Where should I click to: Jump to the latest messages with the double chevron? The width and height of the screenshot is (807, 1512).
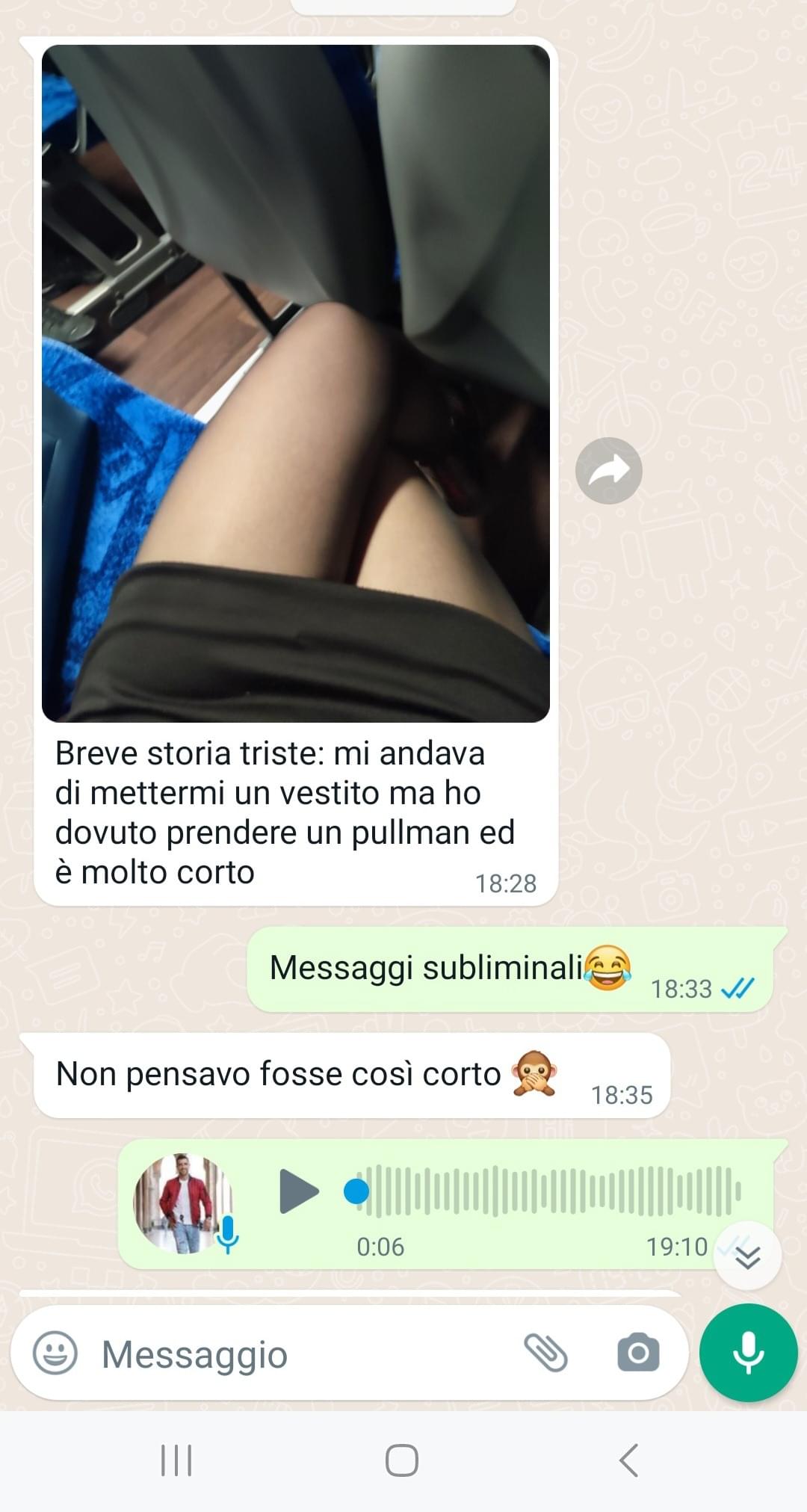pos(747,1258)
